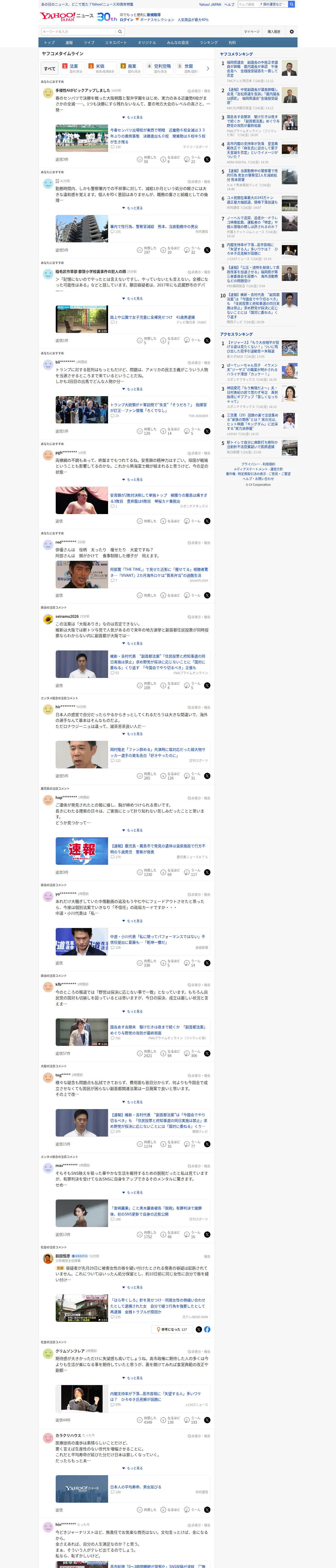This screenshot has height=1568, width=336.
Task: Select the 米価 topic chip
Action: 101,68
